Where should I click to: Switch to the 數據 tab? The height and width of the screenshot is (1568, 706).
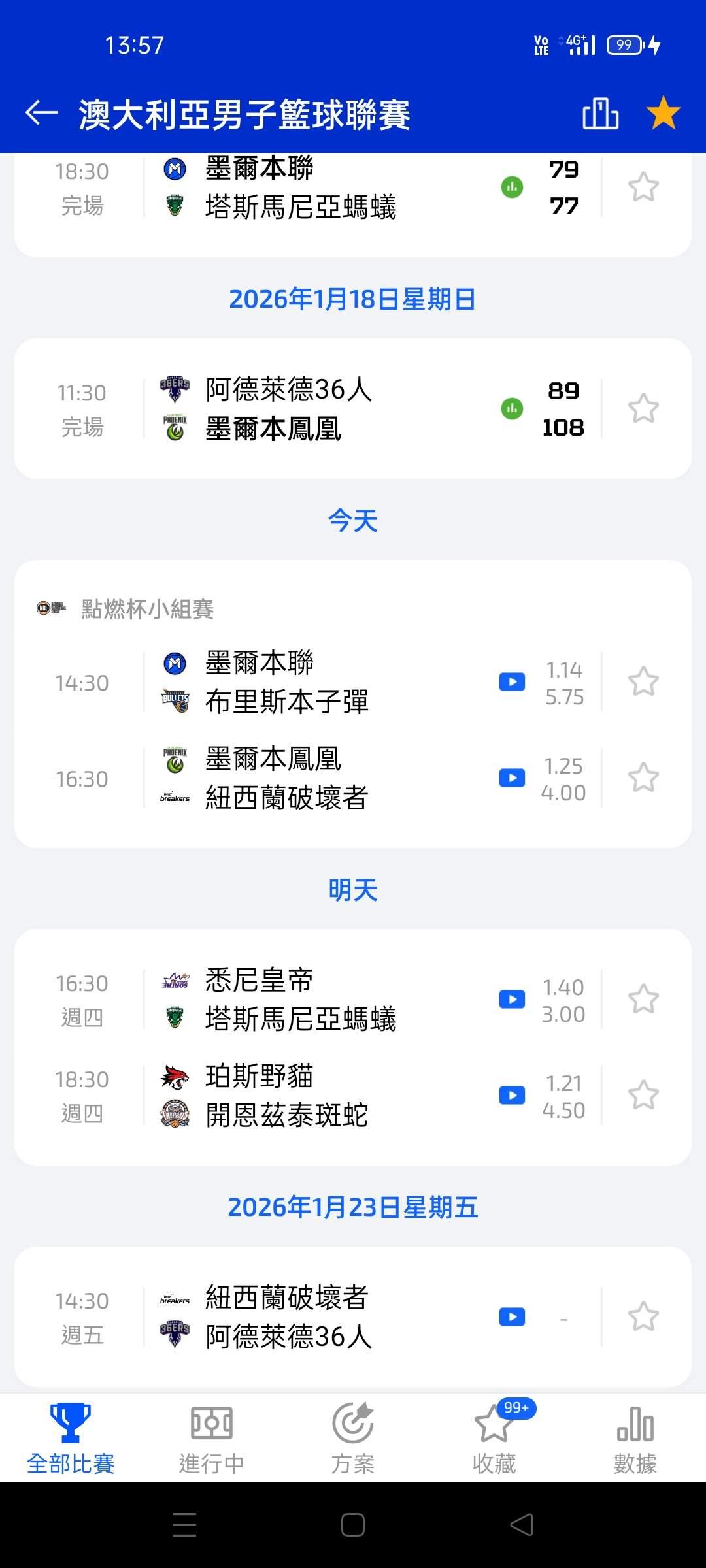pyautogui.click(x=635, y=1439)
